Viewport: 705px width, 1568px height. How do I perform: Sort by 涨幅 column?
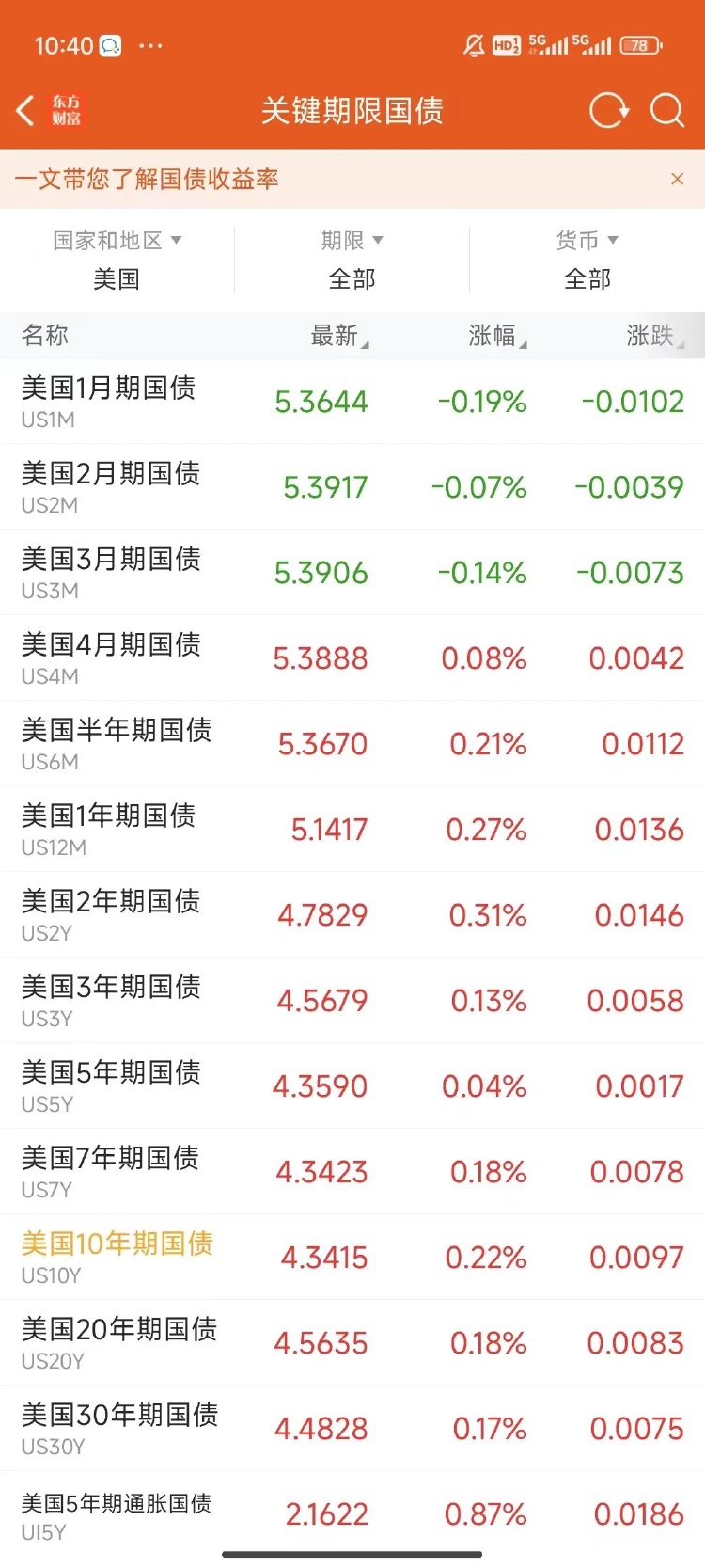(497, 336)
